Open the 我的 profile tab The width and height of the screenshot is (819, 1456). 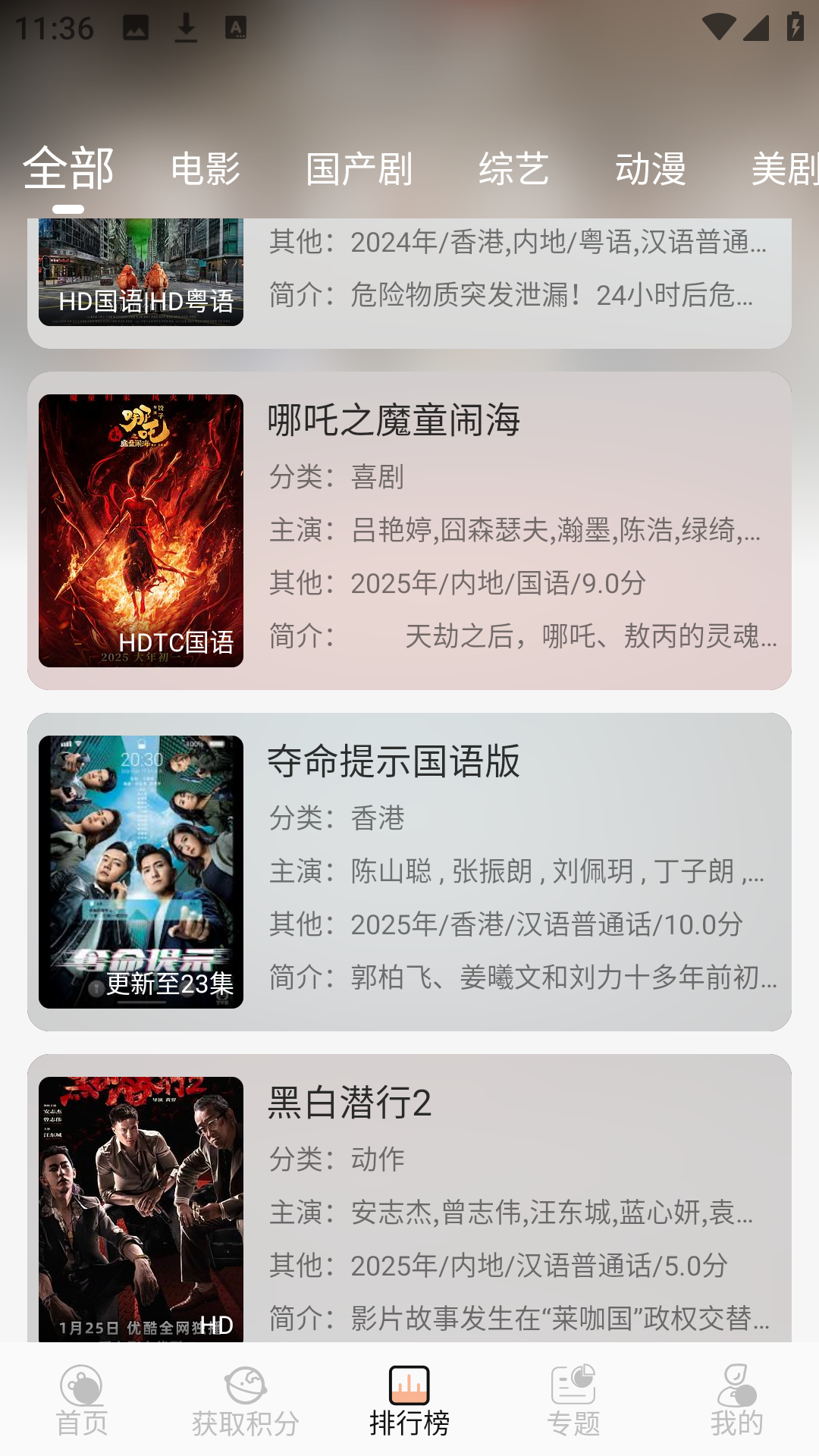737,1401
